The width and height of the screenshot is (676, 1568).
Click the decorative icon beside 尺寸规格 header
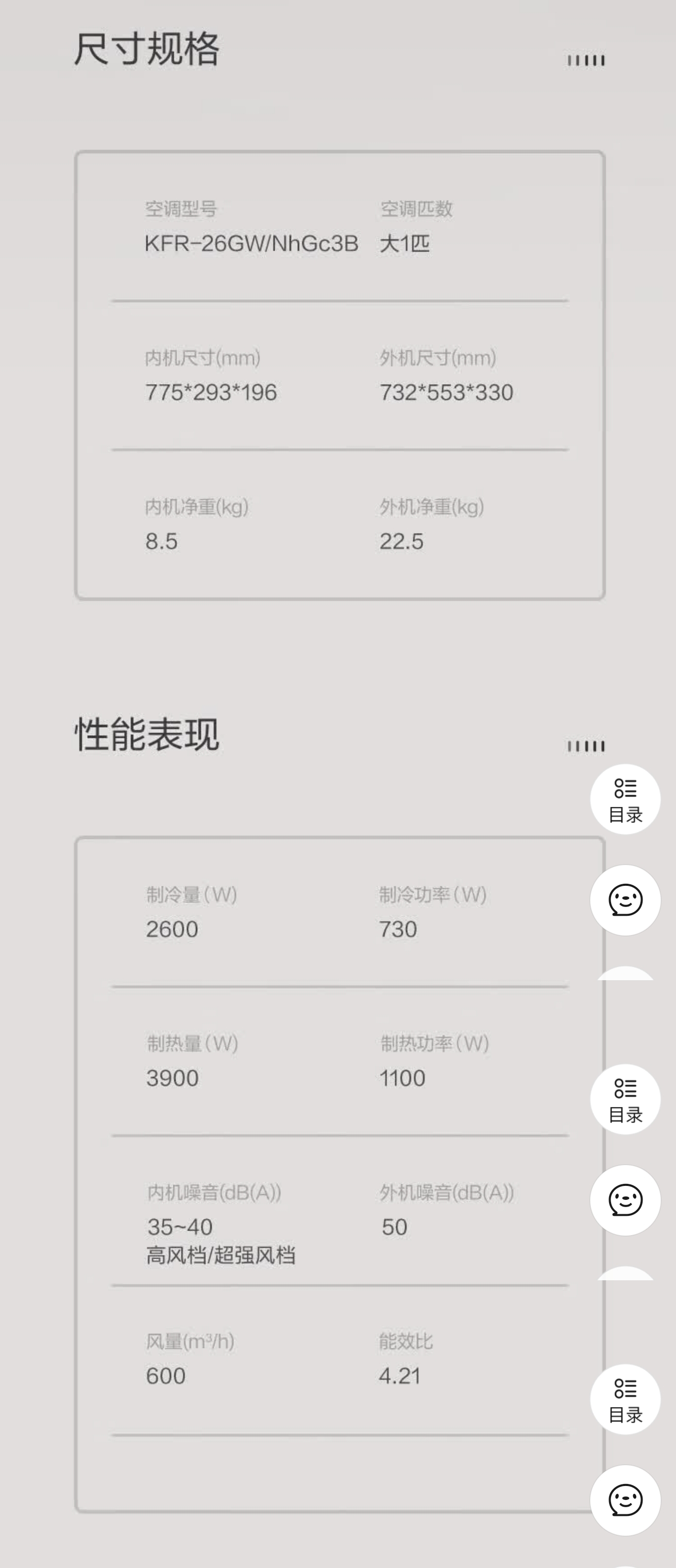tap(585, 60)
